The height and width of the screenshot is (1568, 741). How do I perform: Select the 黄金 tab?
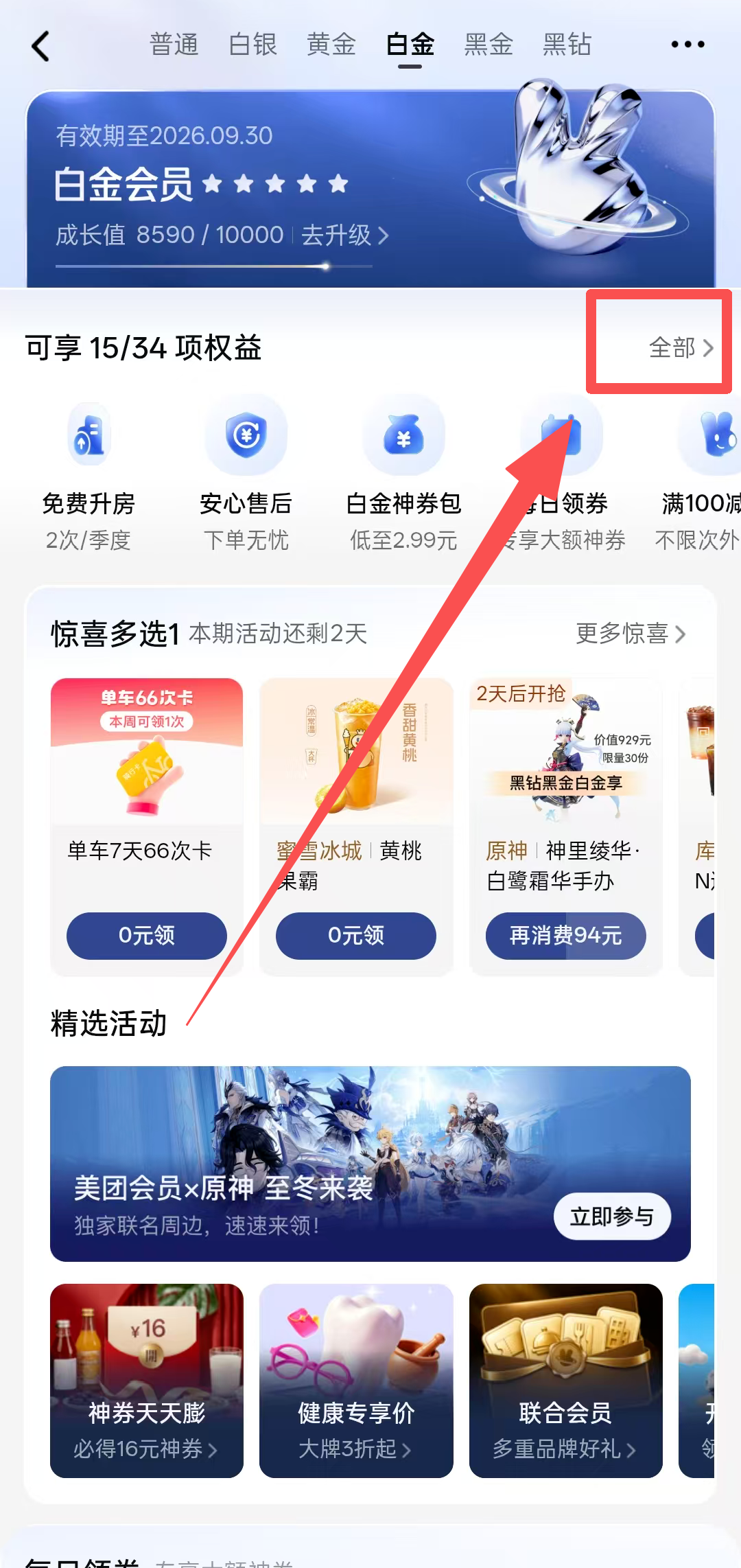331,45
